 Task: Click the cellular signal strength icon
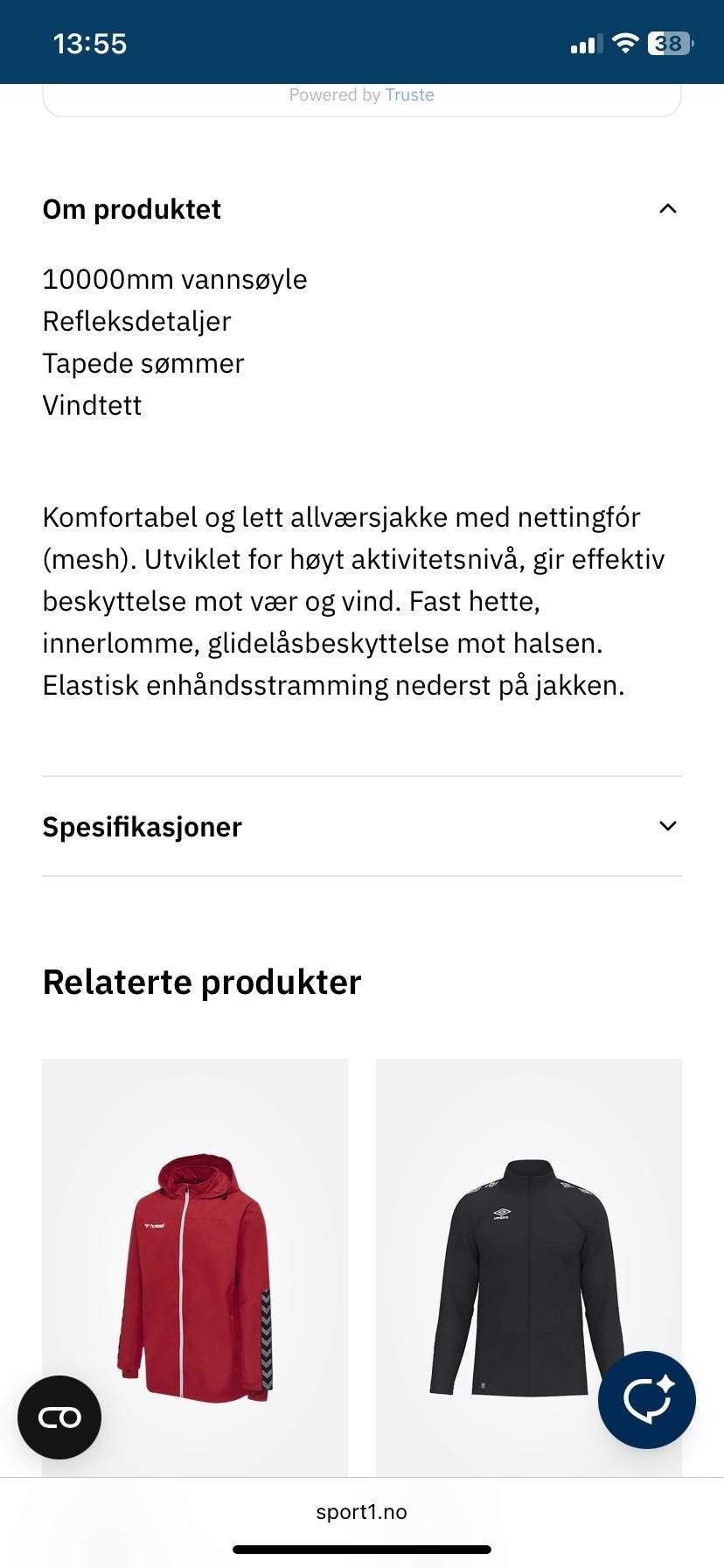coord(588,42)
